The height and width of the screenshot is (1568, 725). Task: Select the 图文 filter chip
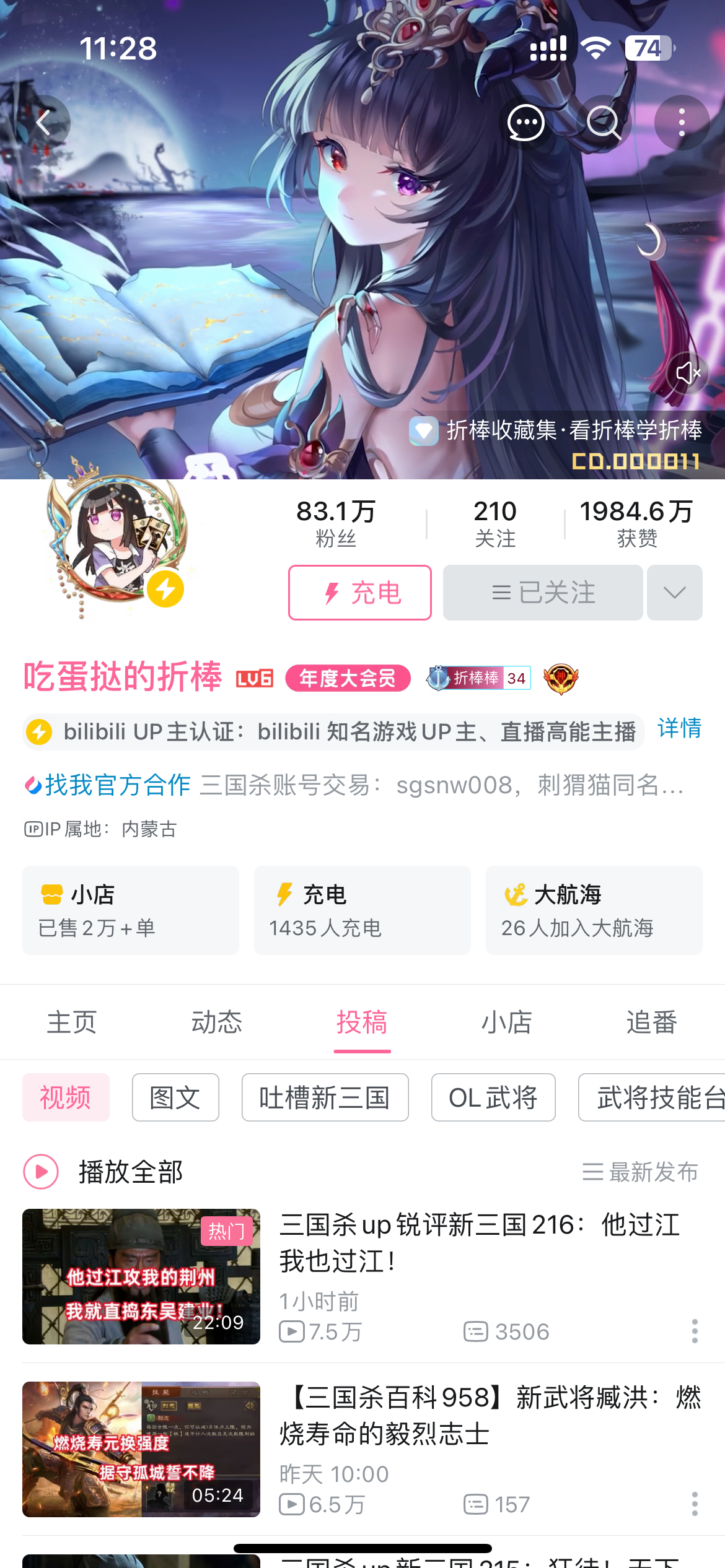(x=175, y=1098)
